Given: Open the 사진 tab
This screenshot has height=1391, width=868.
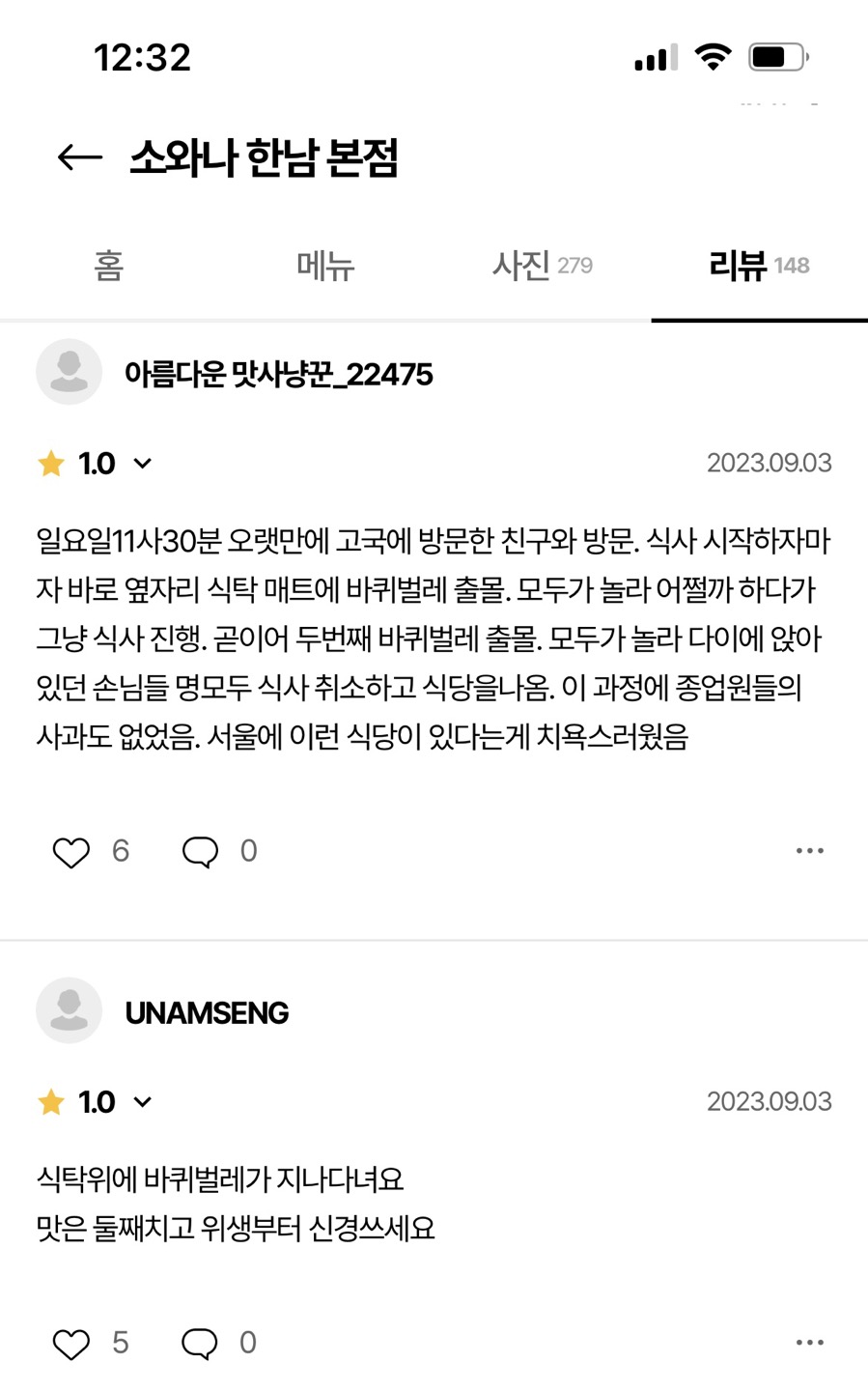Looking at the screenshot, I should point(542,266).
